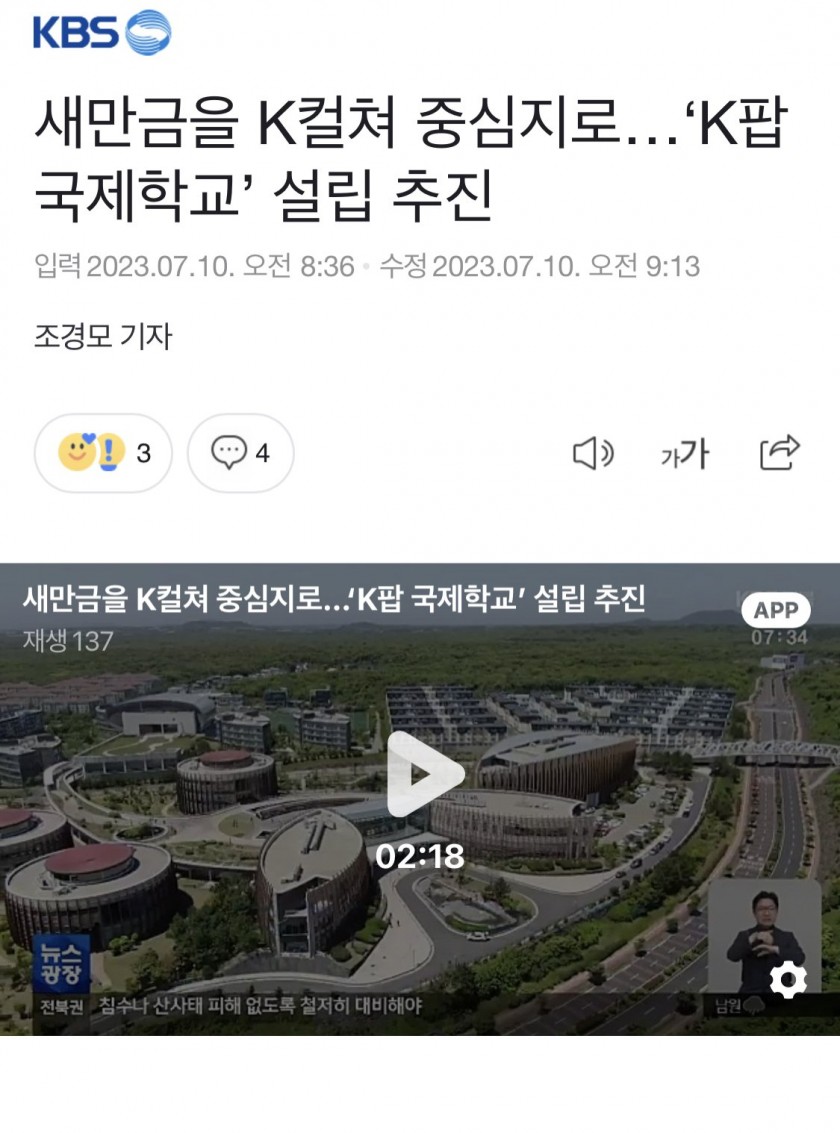Open video in APP
The image size is (840, 1133).
(x=775, y=611)
